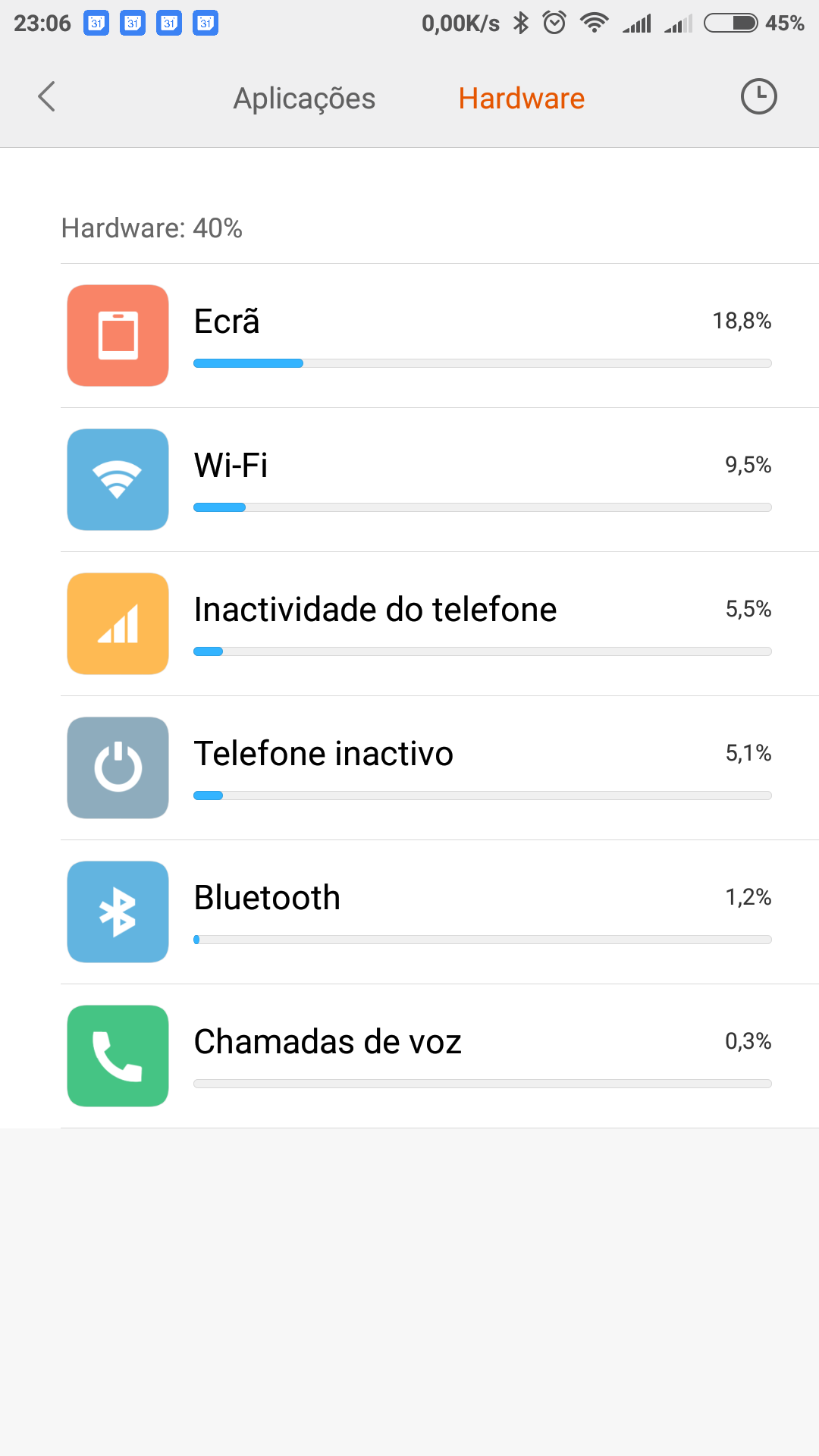This screenshot has width=819, height=1456.
Task: Open Chamadas de voz usage details
Action: [440, 1056]
